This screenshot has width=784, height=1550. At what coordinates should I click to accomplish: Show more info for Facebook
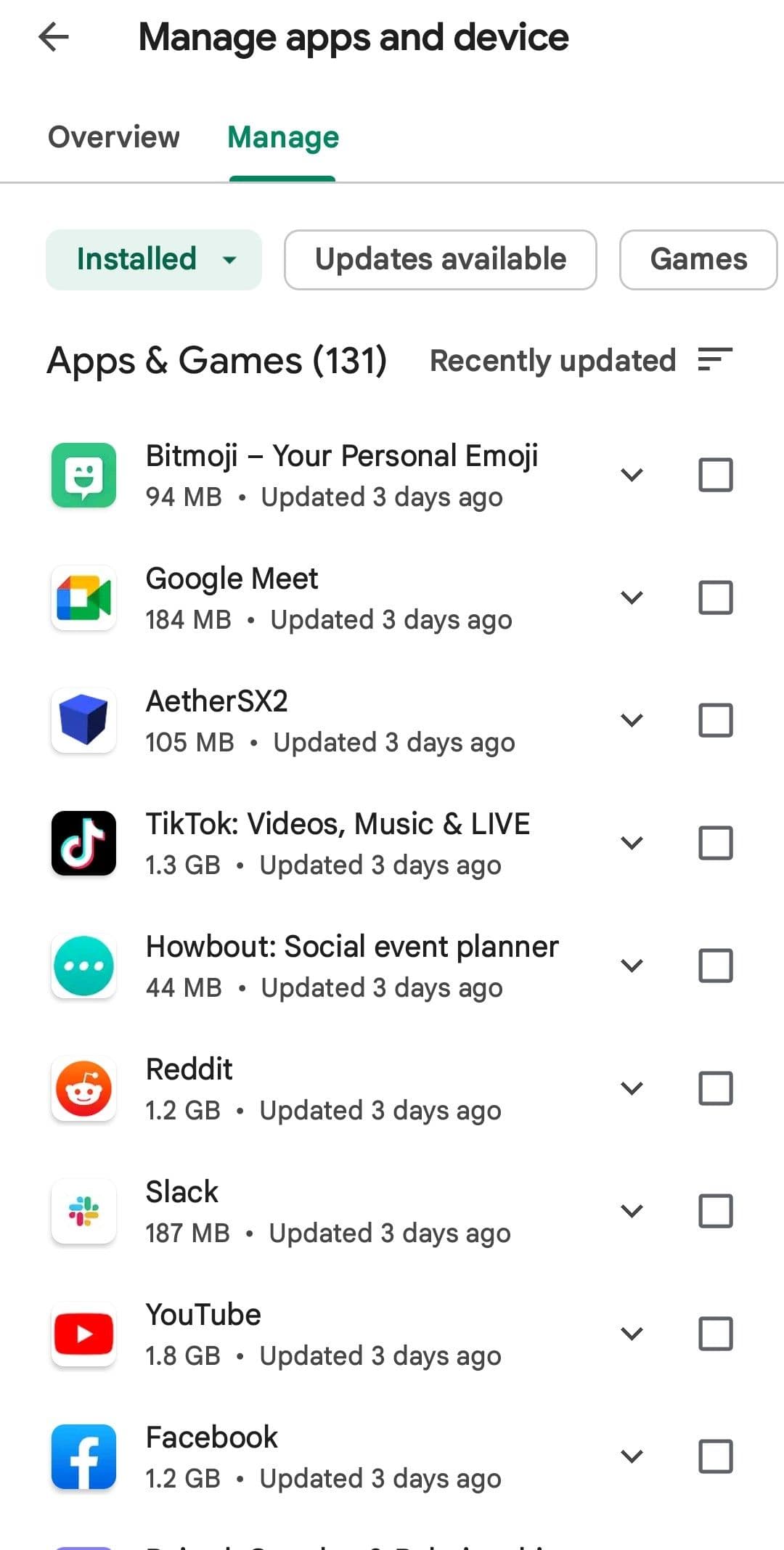pyautogui.click(x=632, y=1456)
